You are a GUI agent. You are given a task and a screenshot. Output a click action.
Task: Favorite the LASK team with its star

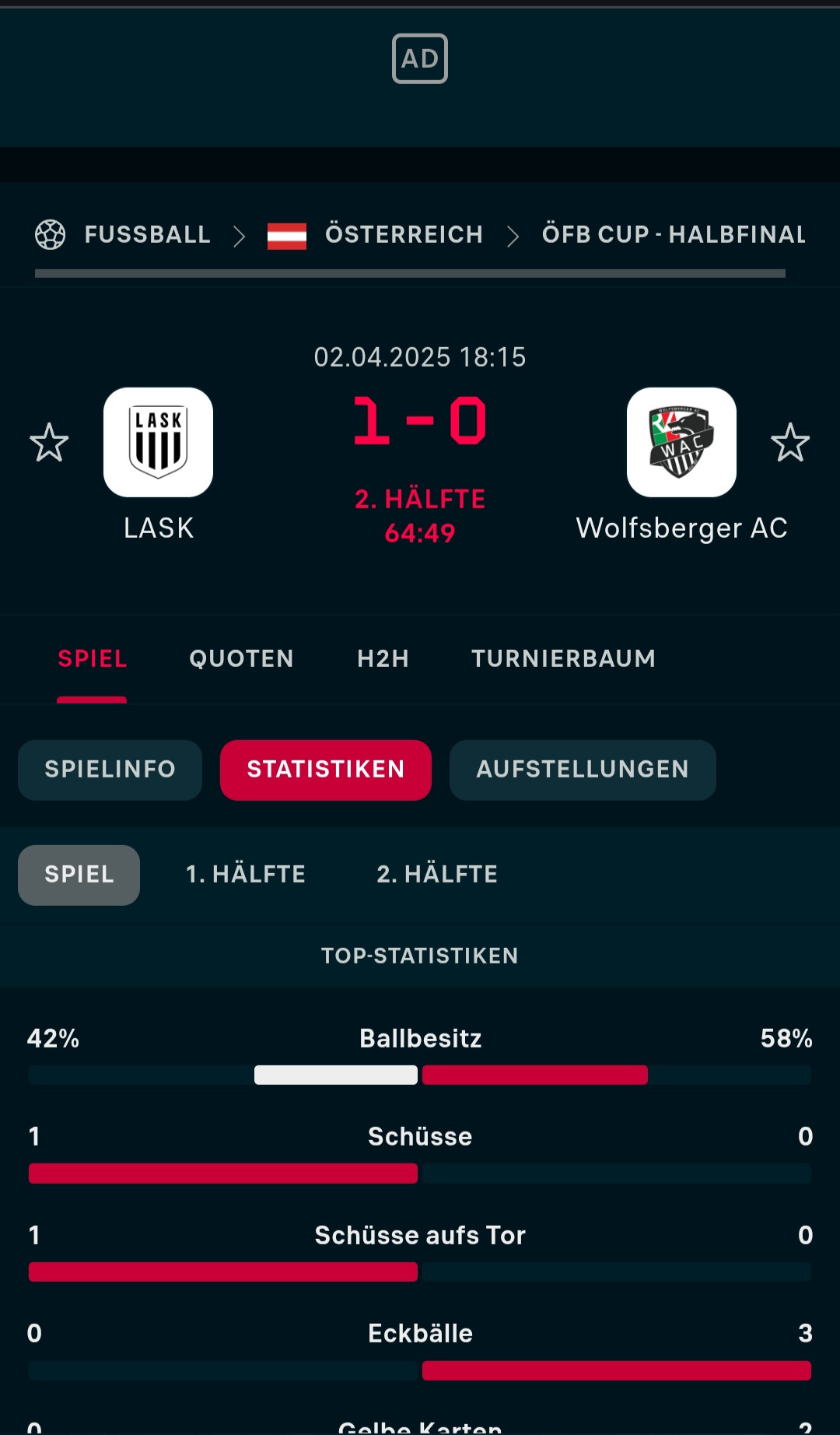tap(49, 442)
